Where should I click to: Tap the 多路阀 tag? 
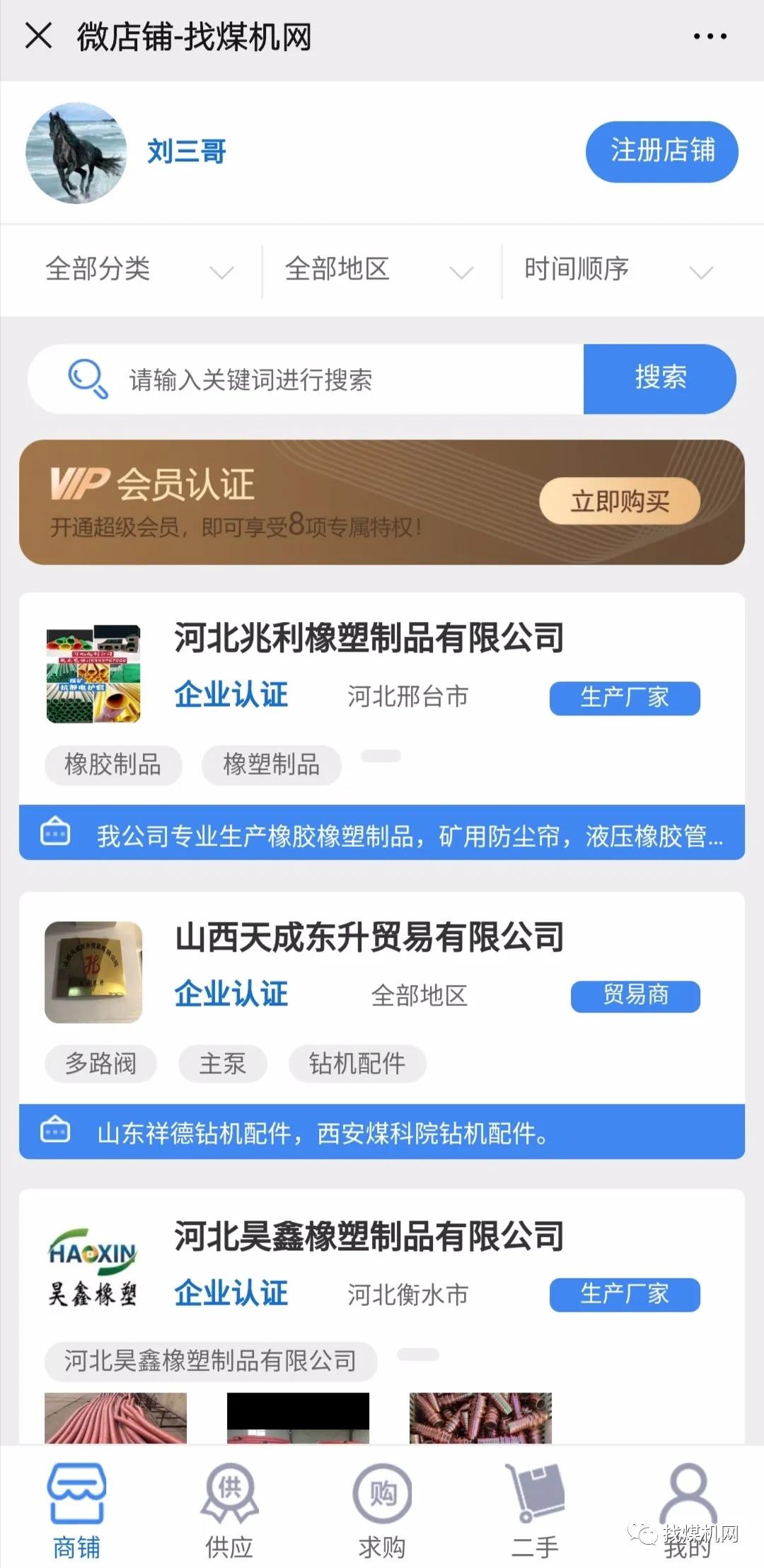[100, 1063]
